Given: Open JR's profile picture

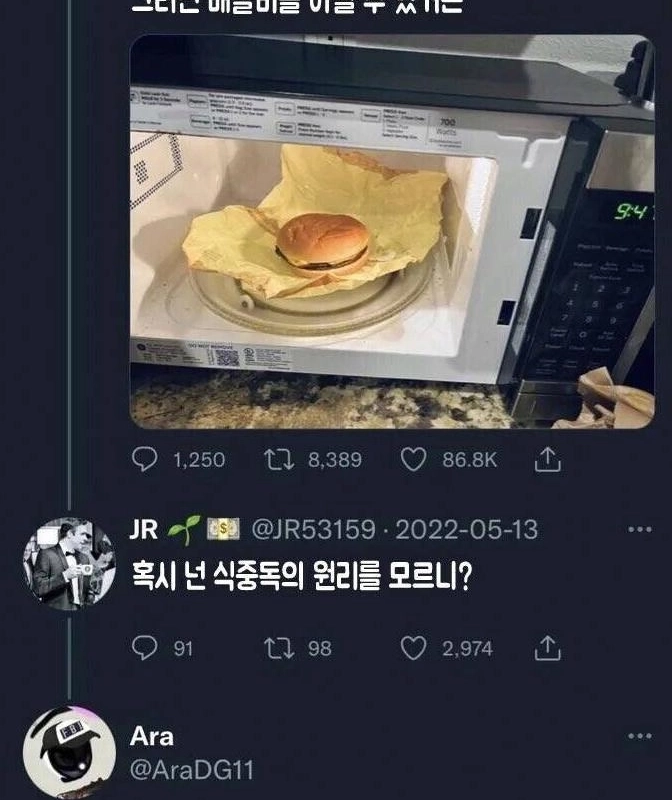Looking at the screenshot, I should 69,563.
